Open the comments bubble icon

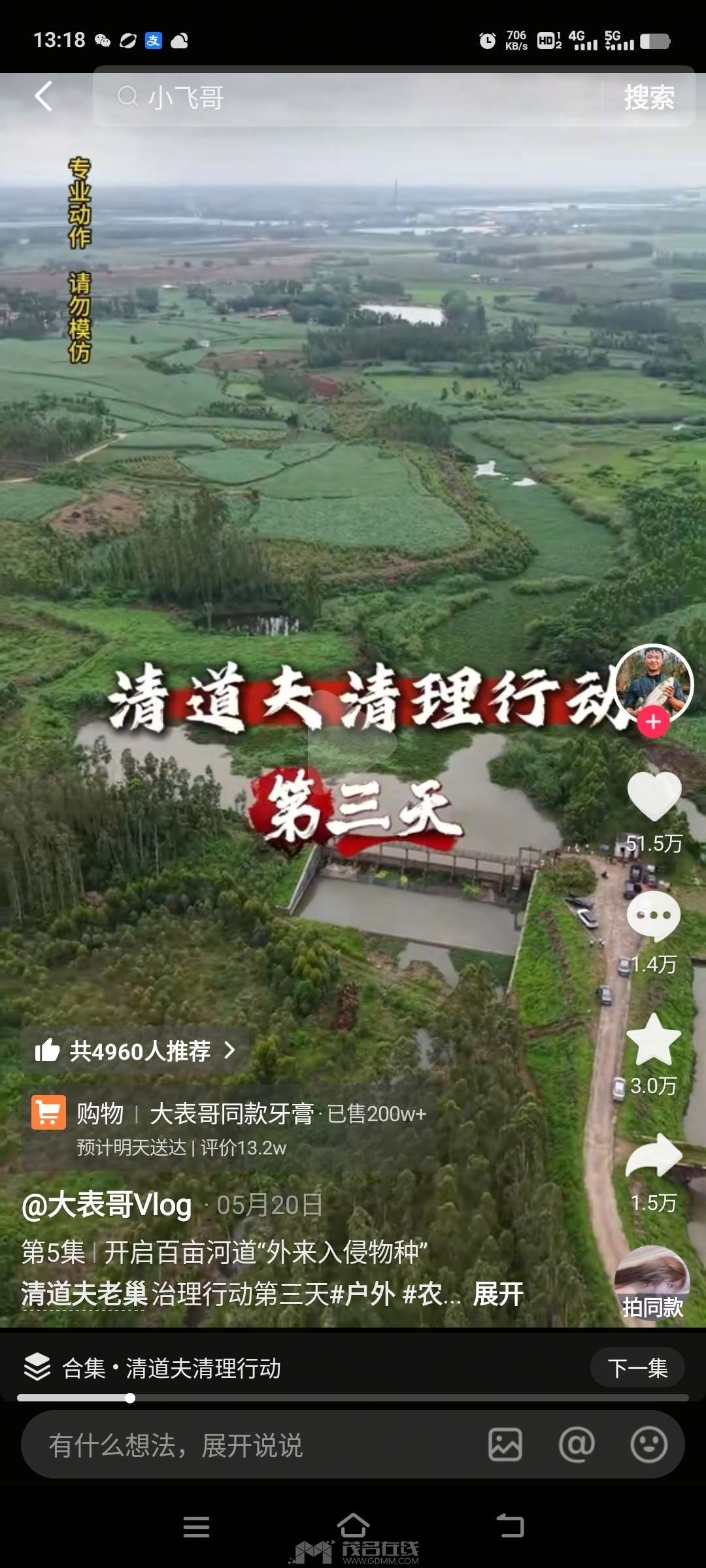click(654, 917)
